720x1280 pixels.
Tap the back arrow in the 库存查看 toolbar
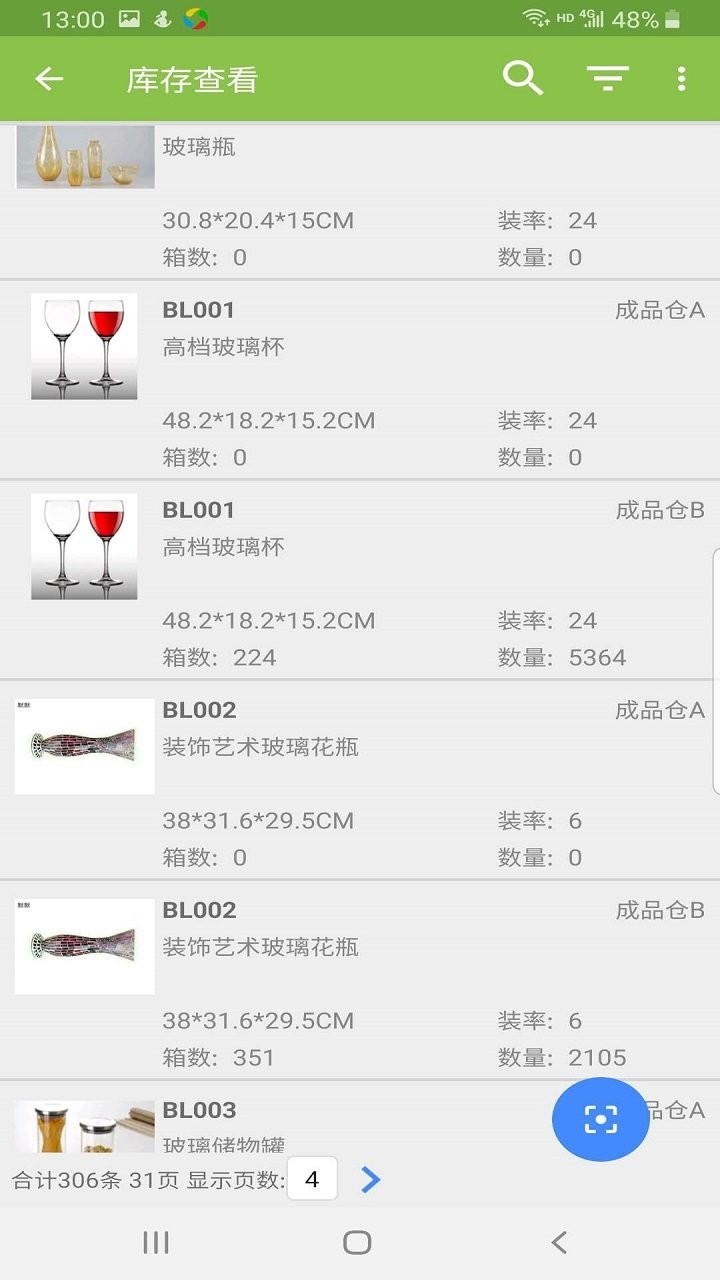tap(48, 78)
